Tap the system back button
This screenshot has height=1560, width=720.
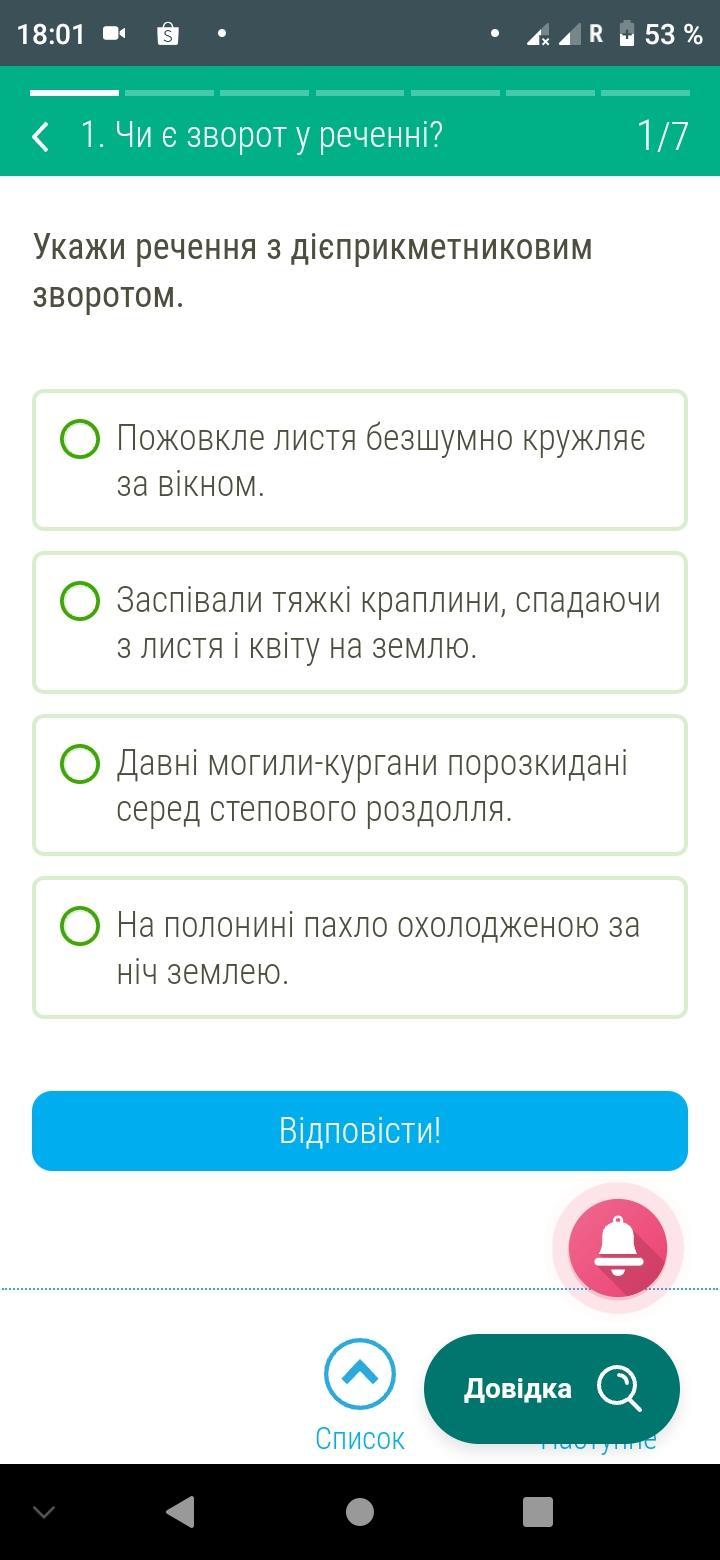180,1511
